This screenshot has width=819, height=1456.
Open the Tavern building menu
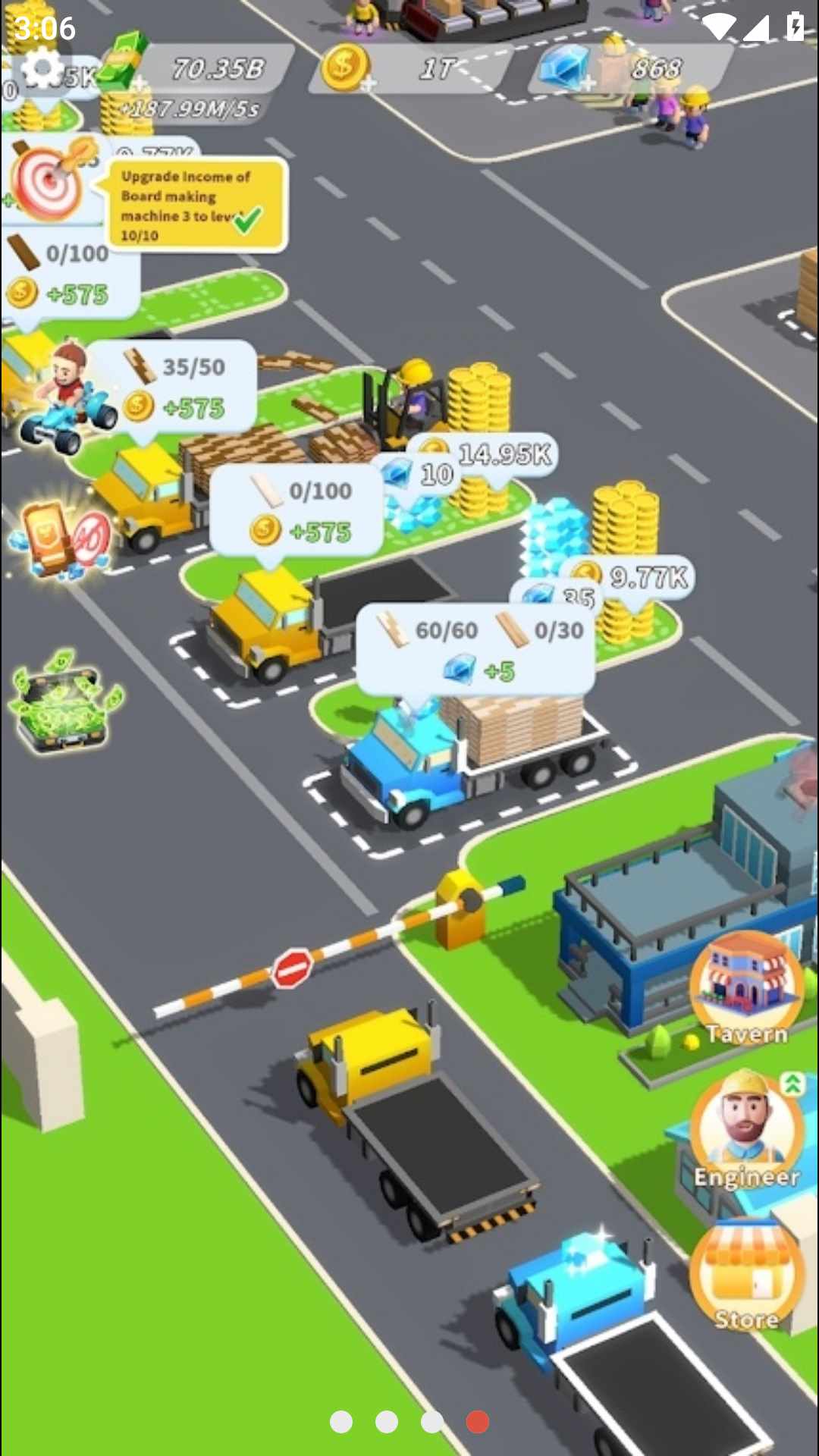[x=747, y=990]
